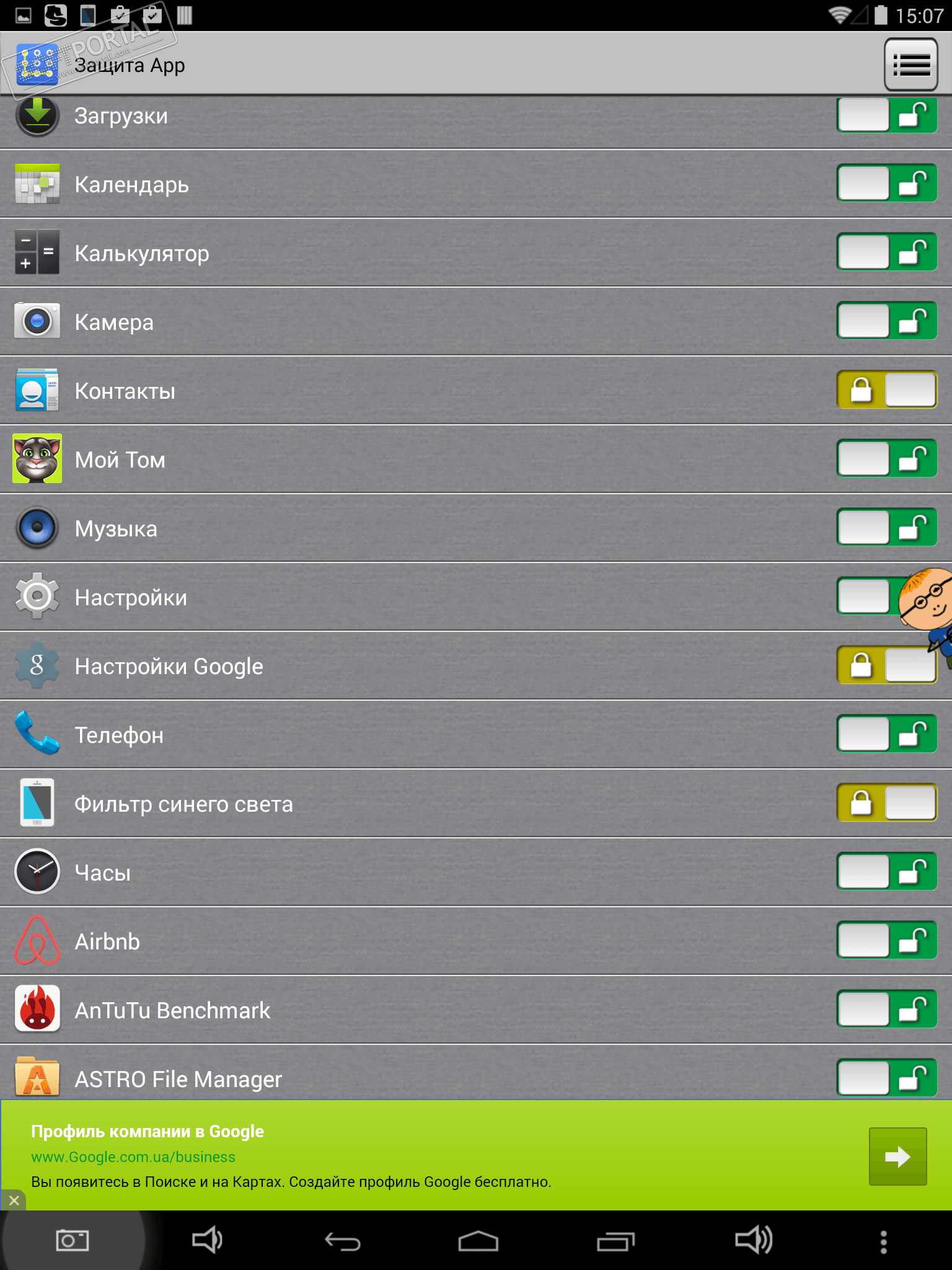Toggle lock for Мой Том
The width and height of the screenshot is (952, 1270).
point(886,459)
